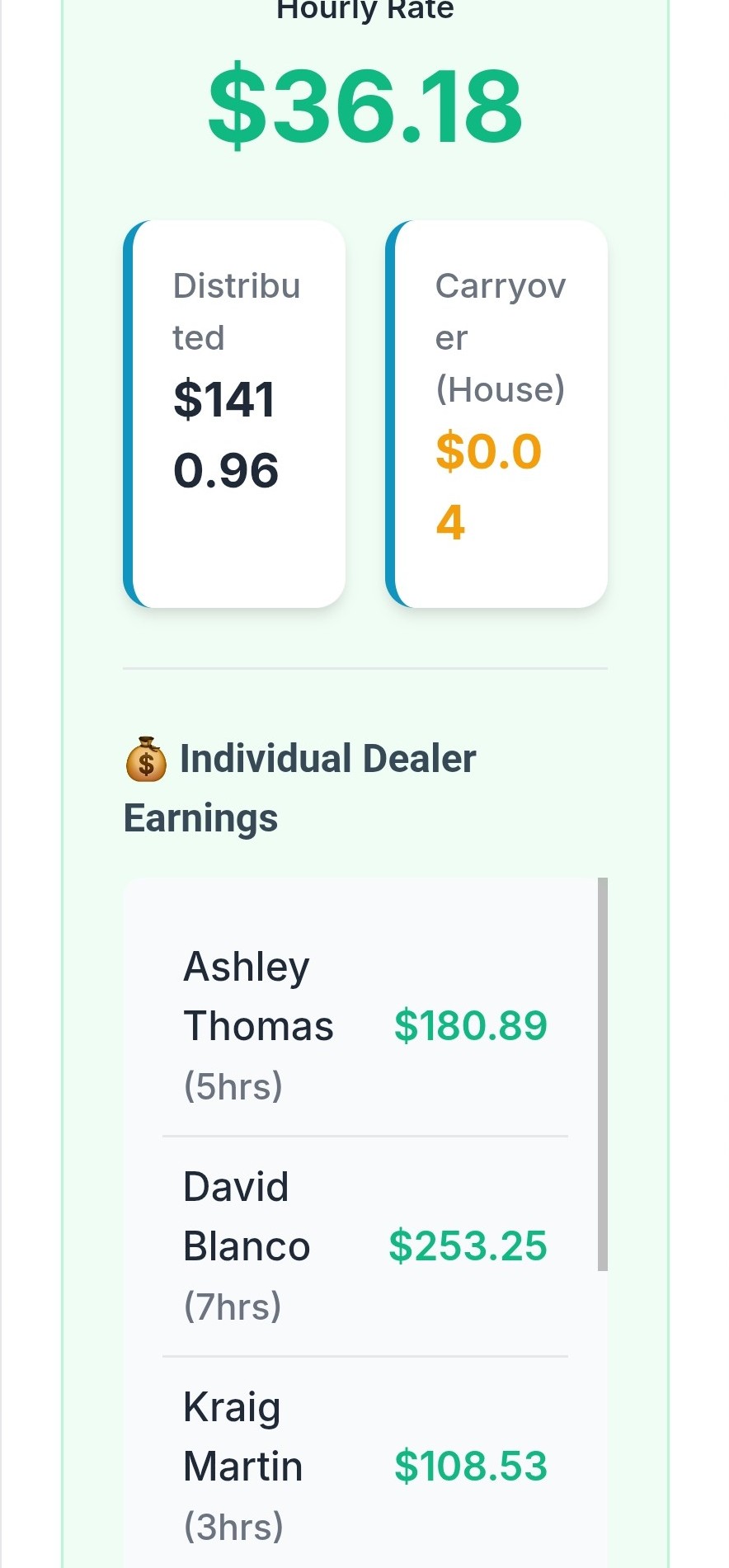Click Kraig Martin's (3hrs) label
Screen dimensions: 729x1568
(235, 1526)
